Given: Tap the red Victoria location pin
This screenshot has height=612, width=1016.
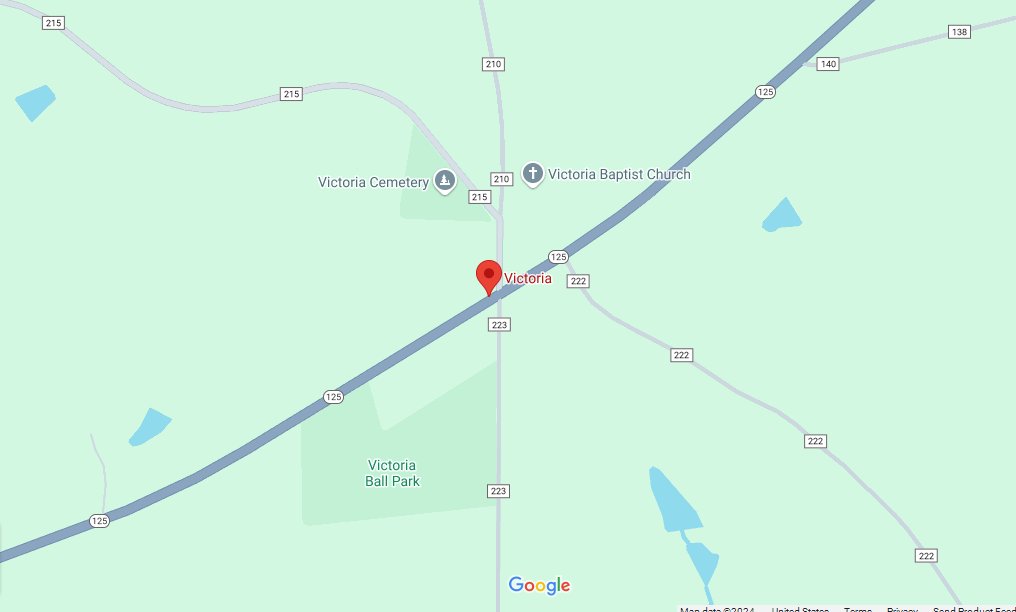Looking at the screenshot, I should pos(488,275).
